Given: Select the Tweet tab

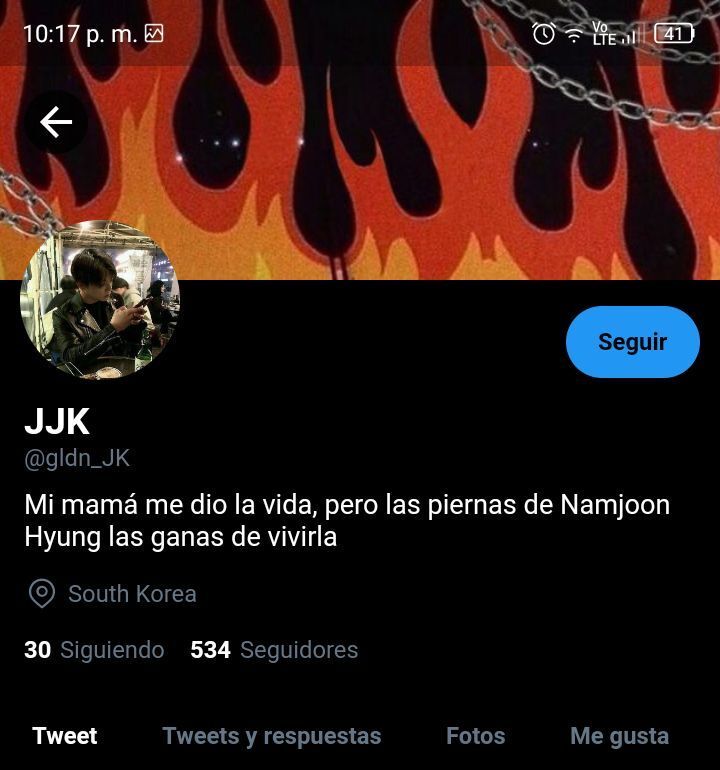Looking at the screenshot, I should click(x=65, y=736).
